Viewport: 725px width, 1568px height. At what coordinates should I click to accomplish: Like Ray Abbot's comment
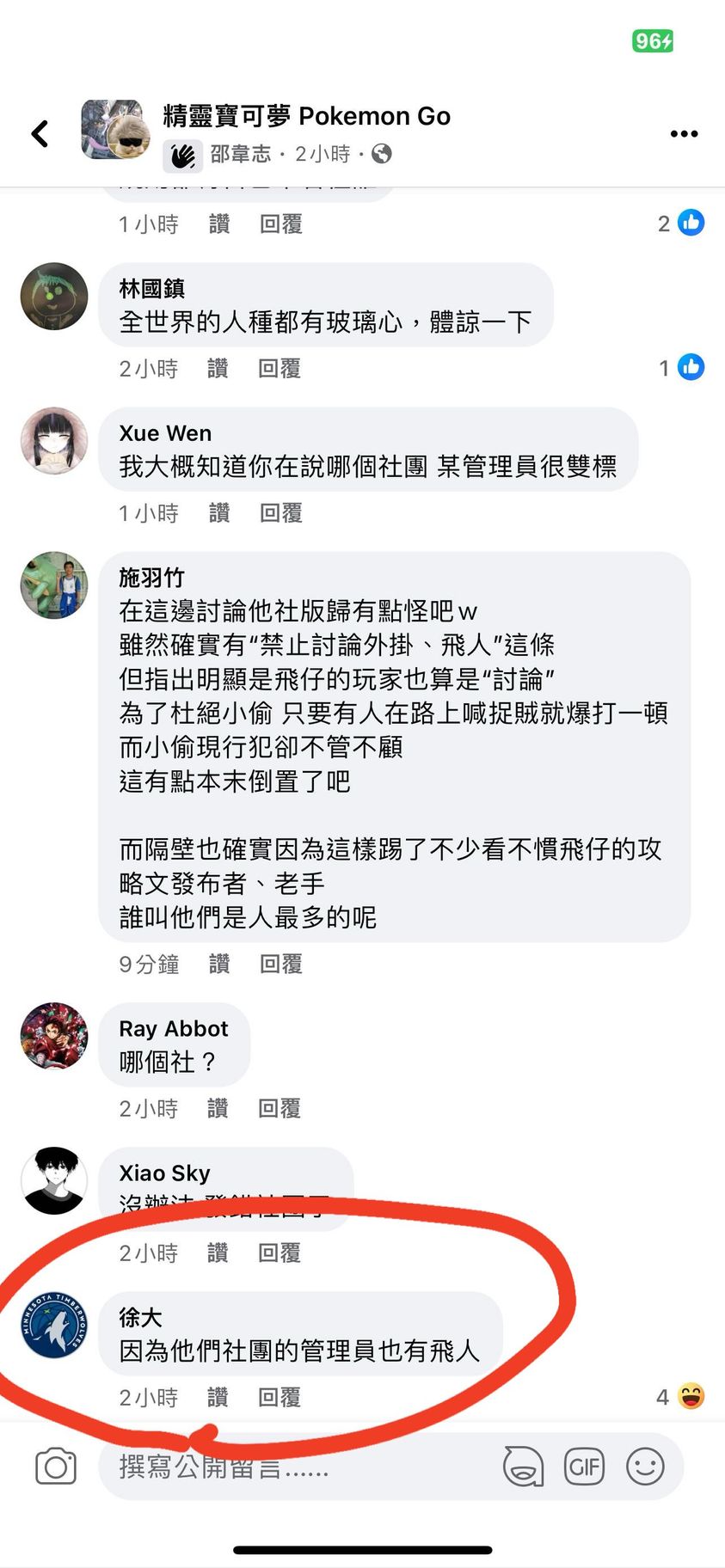pyautogui.click(x=218, y=1109)
